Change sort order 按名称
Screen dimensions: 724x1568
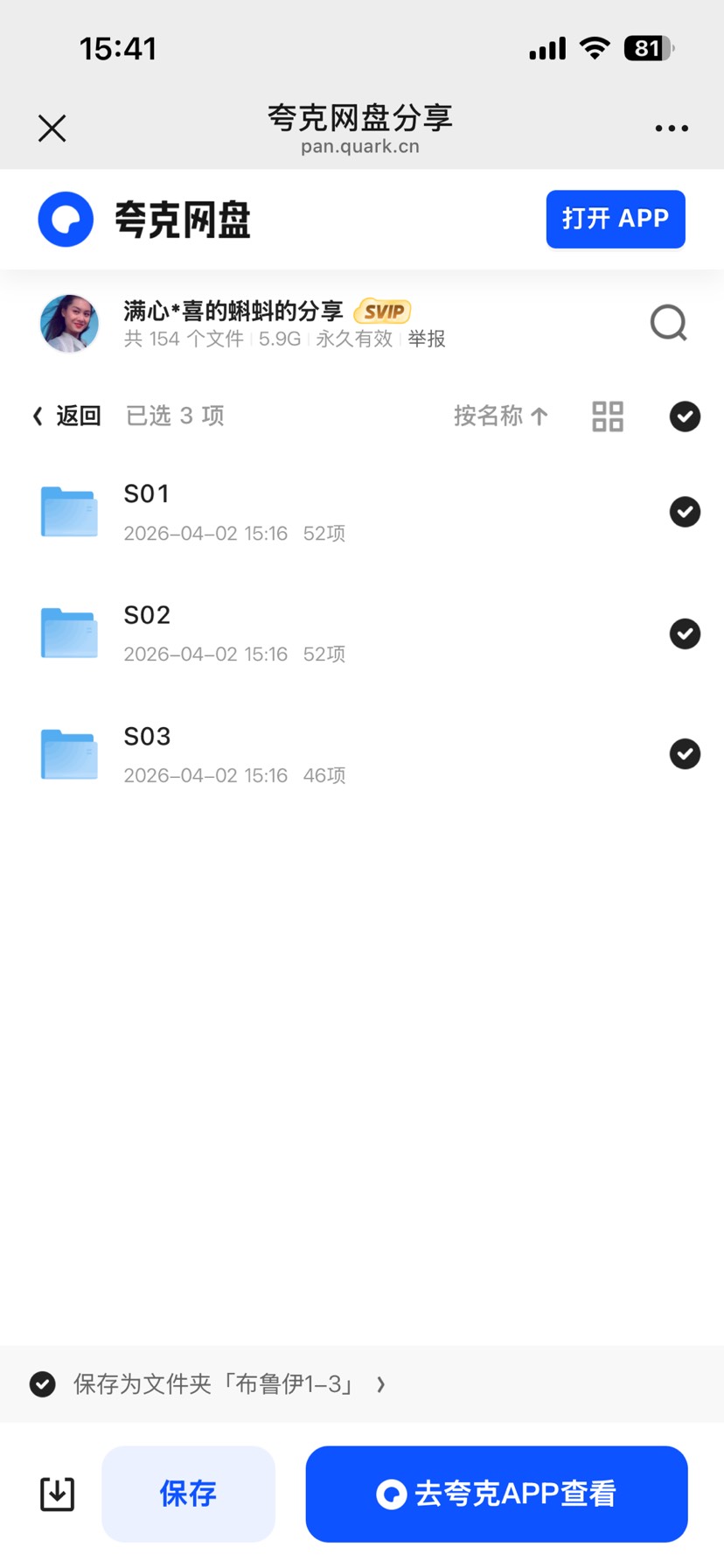tap(501, 416)
